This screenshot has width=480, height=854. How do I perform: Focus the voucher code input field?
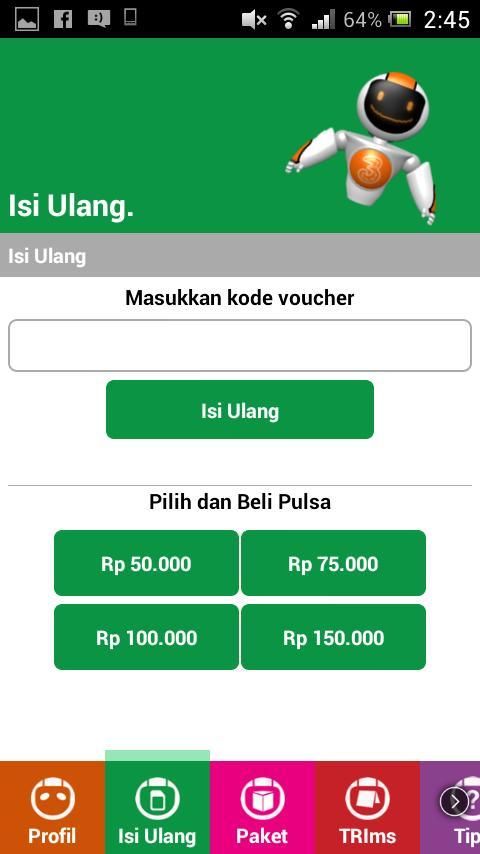[240, 345]
